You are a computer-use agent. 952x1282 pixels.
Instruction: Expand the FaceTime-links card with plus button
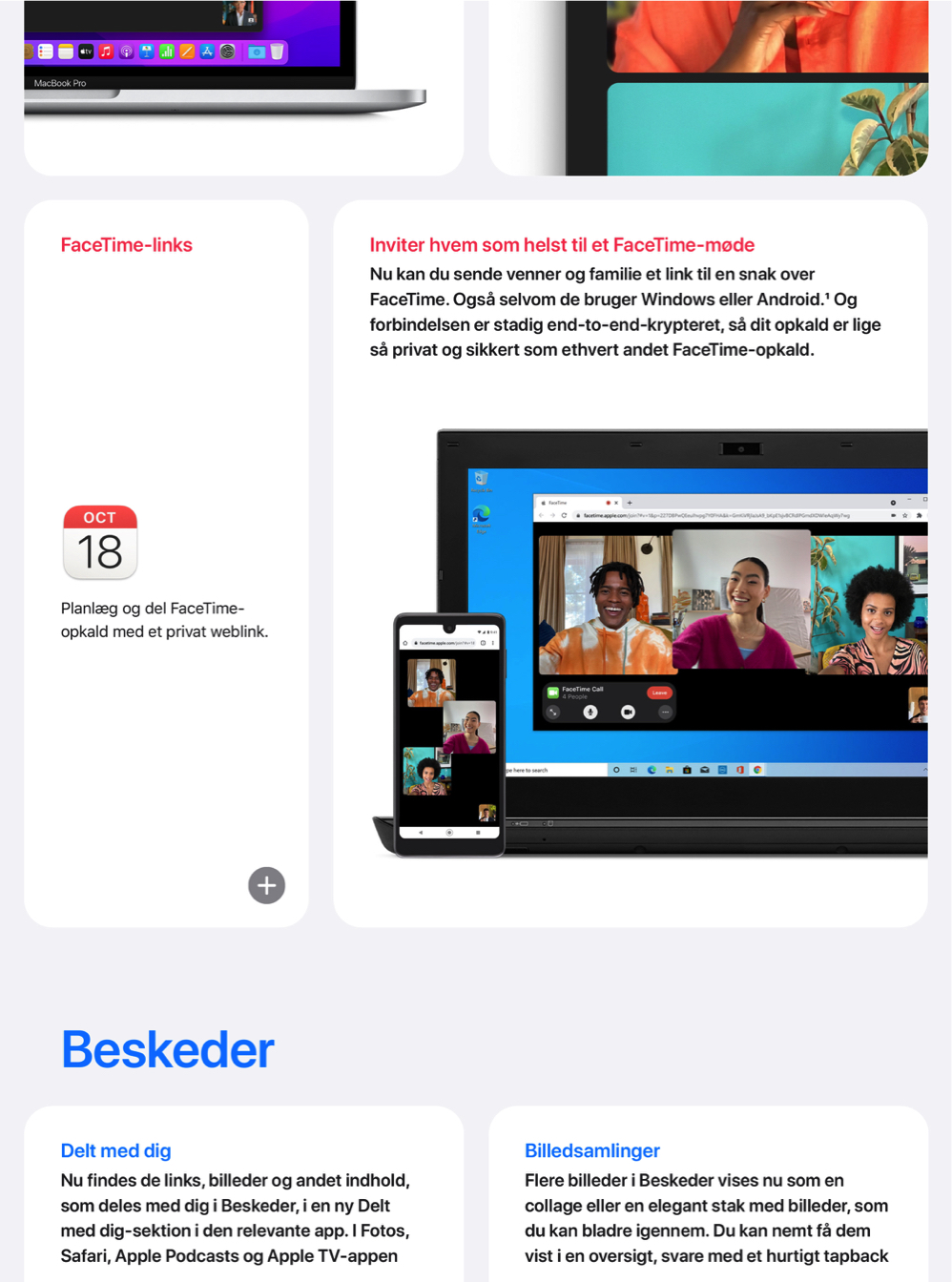pos(266,885)
